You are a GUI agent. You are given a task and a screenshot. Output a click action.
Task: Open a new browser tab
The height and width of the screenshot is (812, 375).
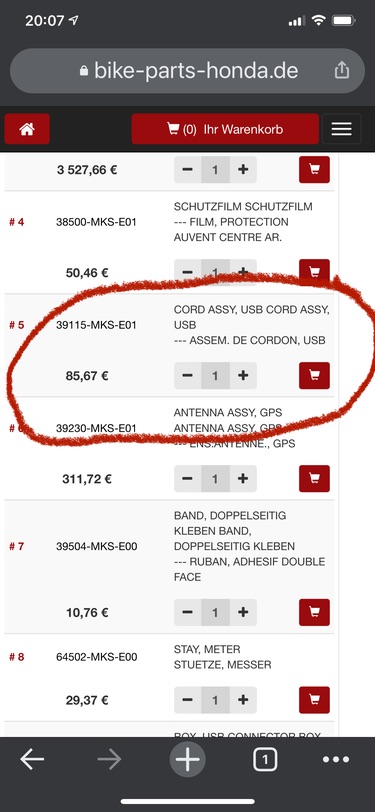point(188,760)
